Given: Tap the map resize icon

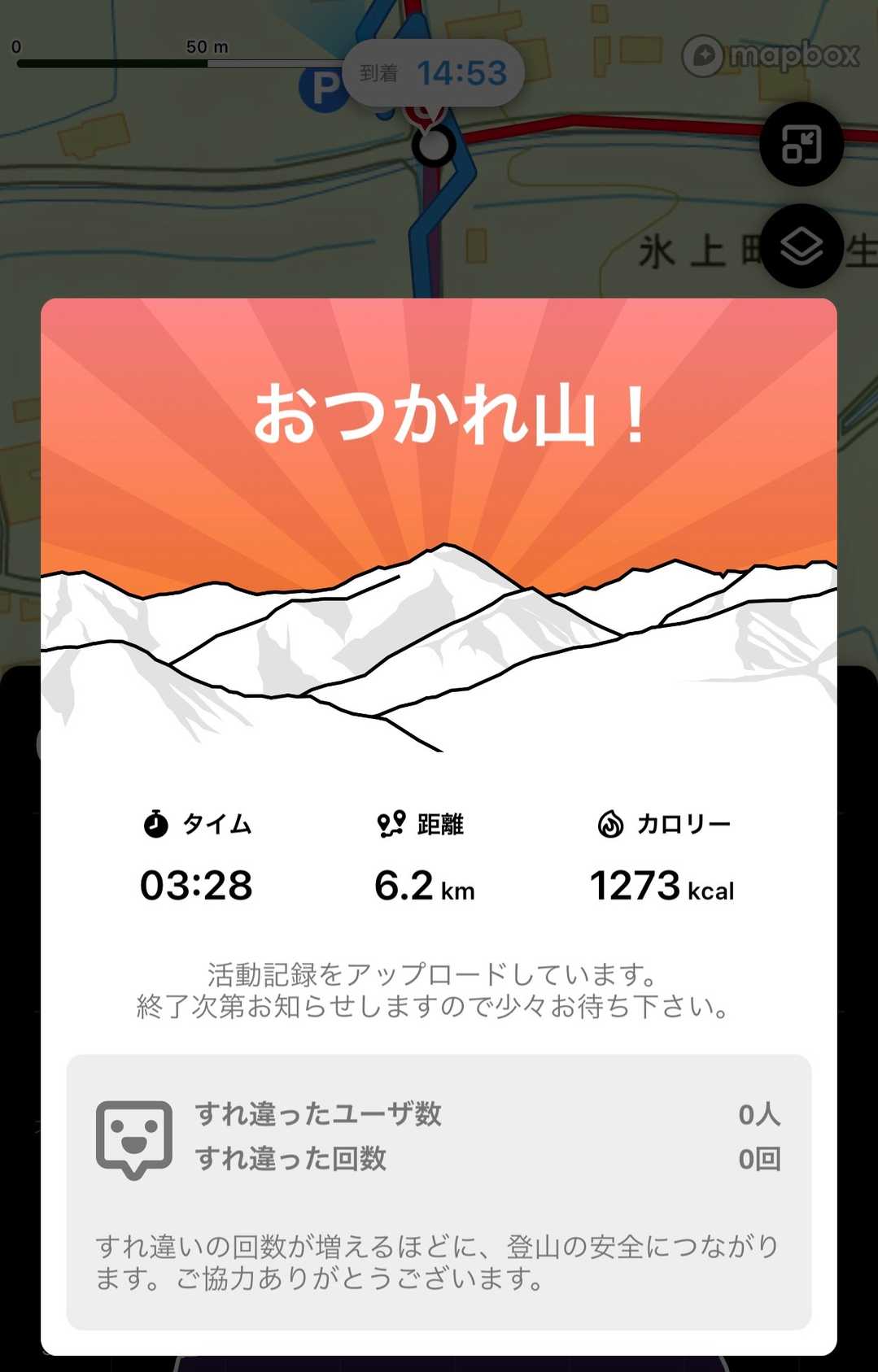Looking at the screenshot, I should 801,145.
